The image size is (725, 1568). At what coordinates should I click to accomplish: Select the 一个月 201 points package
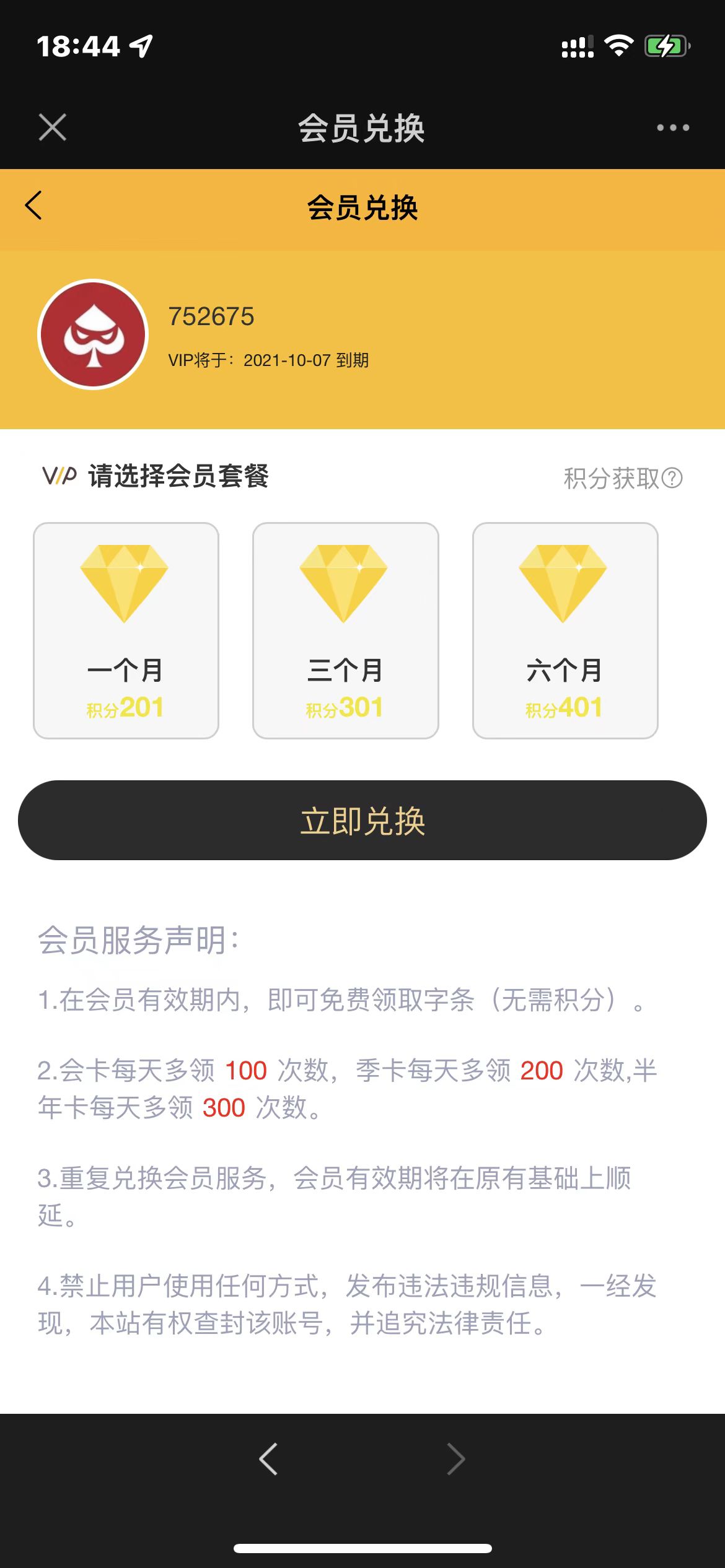[126, 630]
